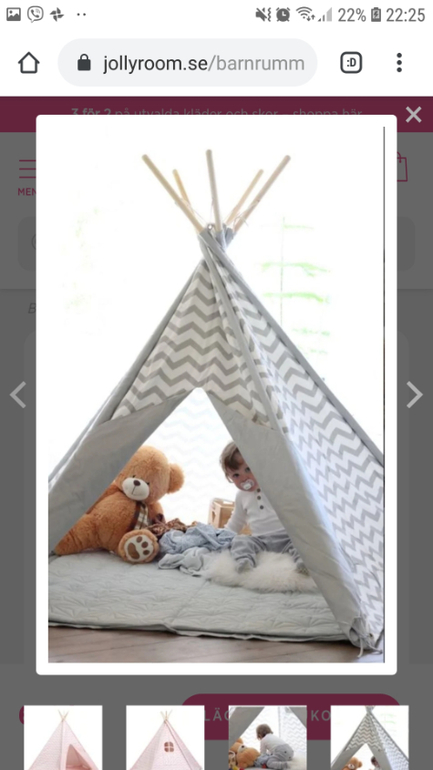
Task: Show the next product image
Action: [414, 395]
